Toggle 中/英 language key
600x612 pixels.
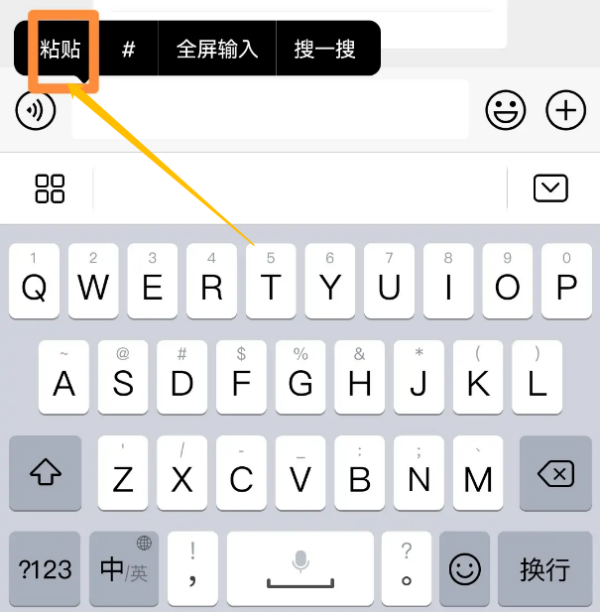[124, 570]
